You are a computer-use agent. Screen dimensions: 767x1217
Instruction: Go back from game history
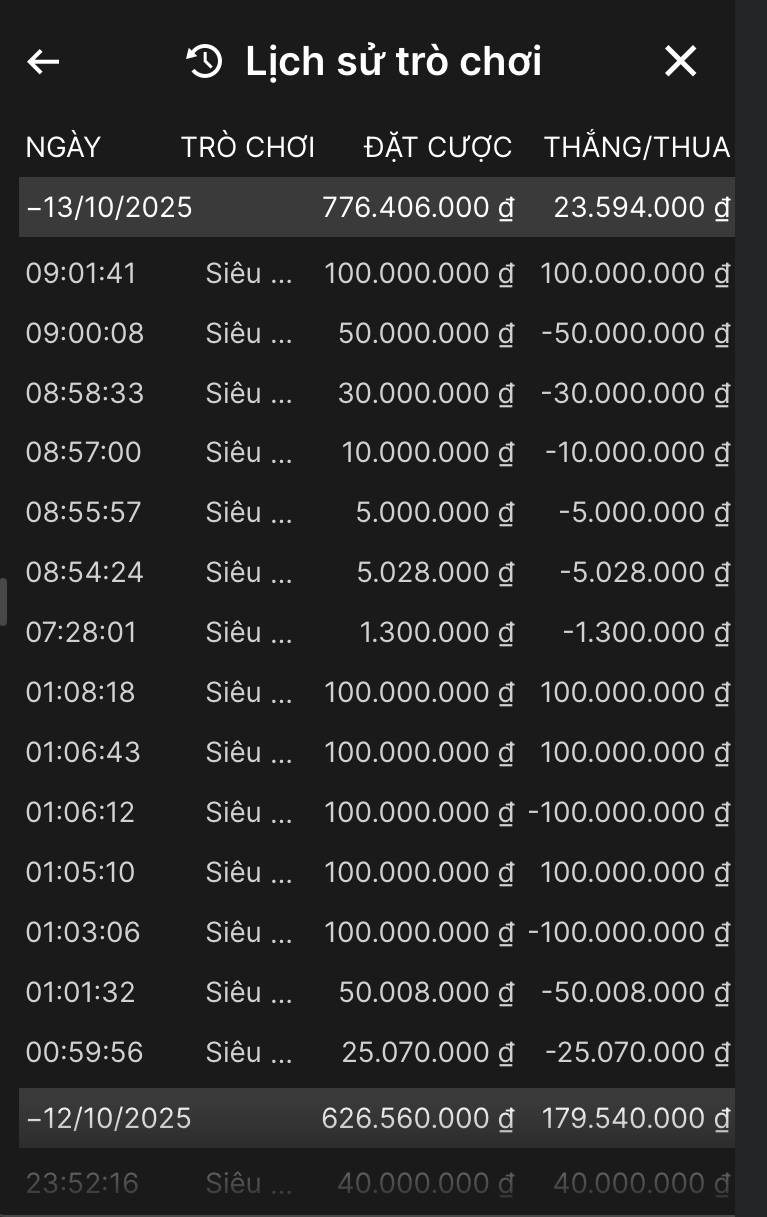click(x=43, y=62)
